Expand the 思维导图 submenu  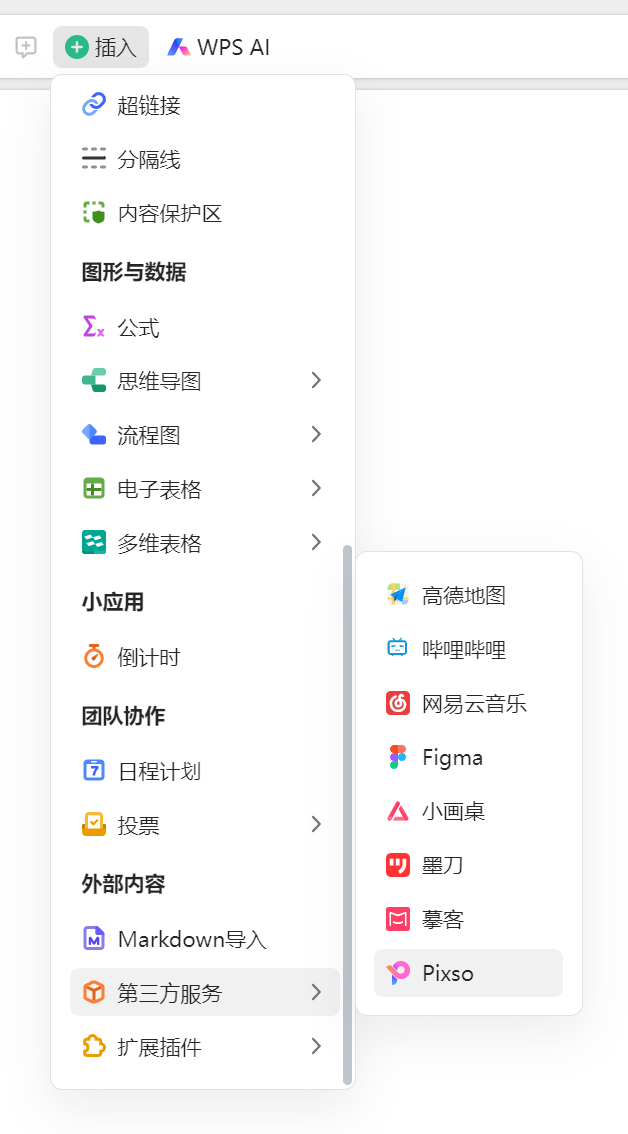pyautogui.click(x=205, y=380)
